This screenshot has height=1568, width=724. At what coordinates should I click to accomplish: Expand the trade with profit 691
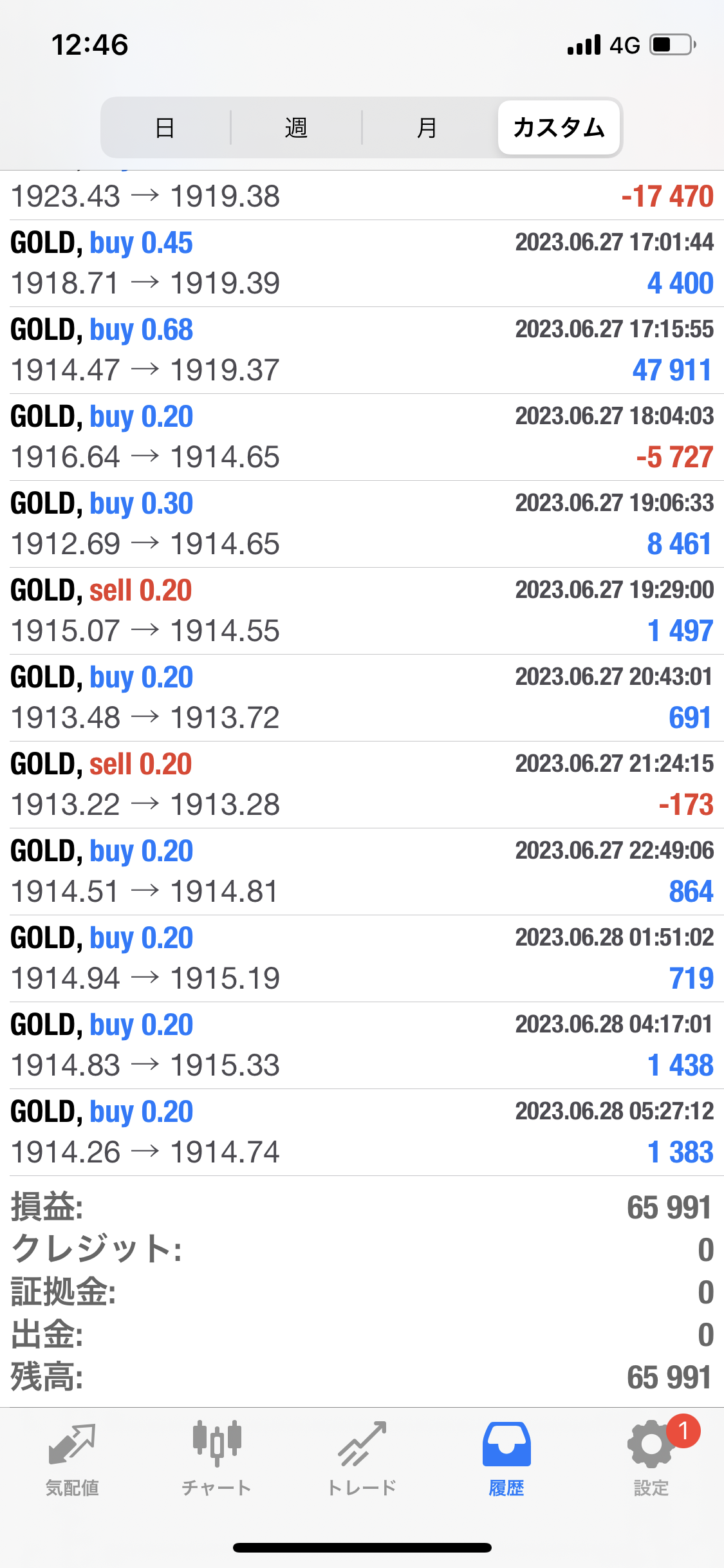pos(362,698)
